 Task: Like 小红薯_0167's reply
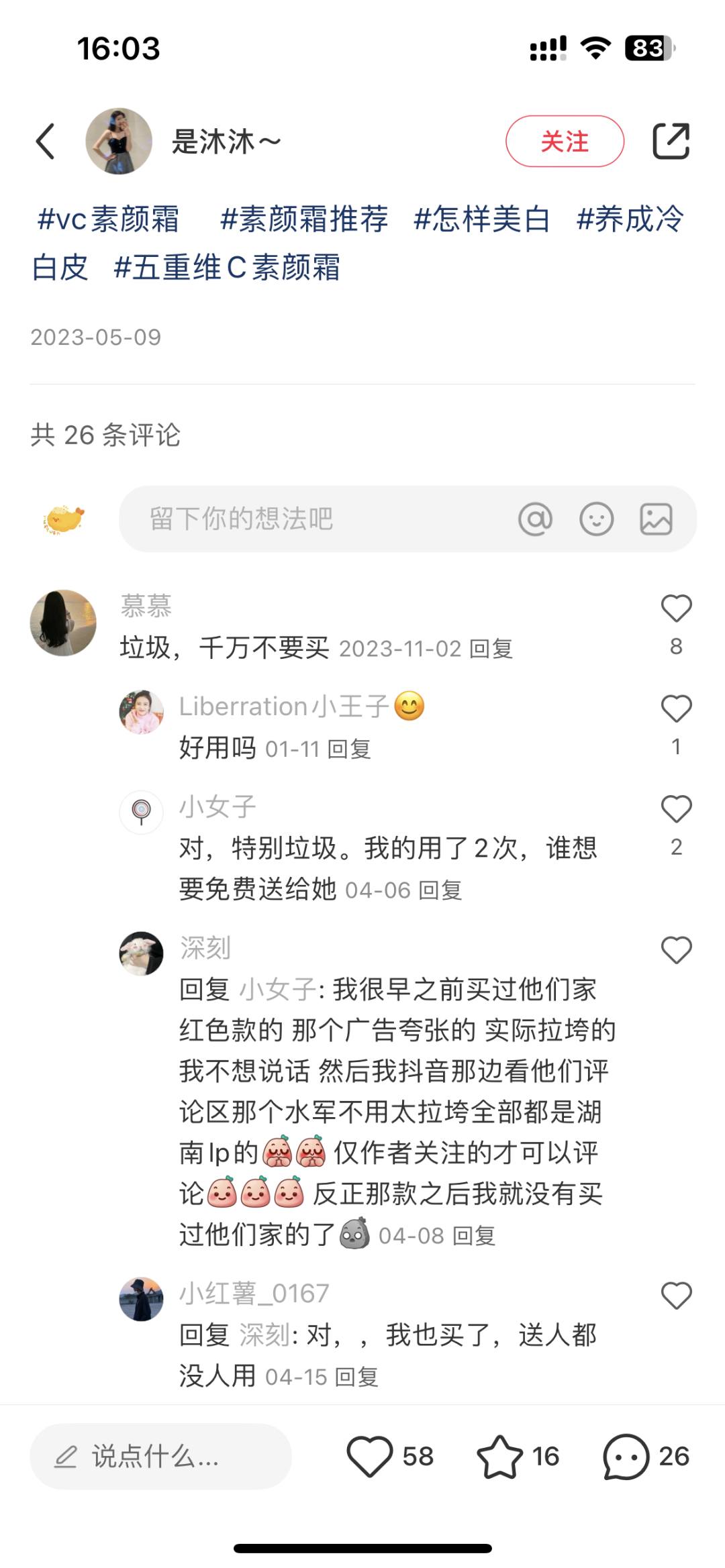coord(676,1296)
